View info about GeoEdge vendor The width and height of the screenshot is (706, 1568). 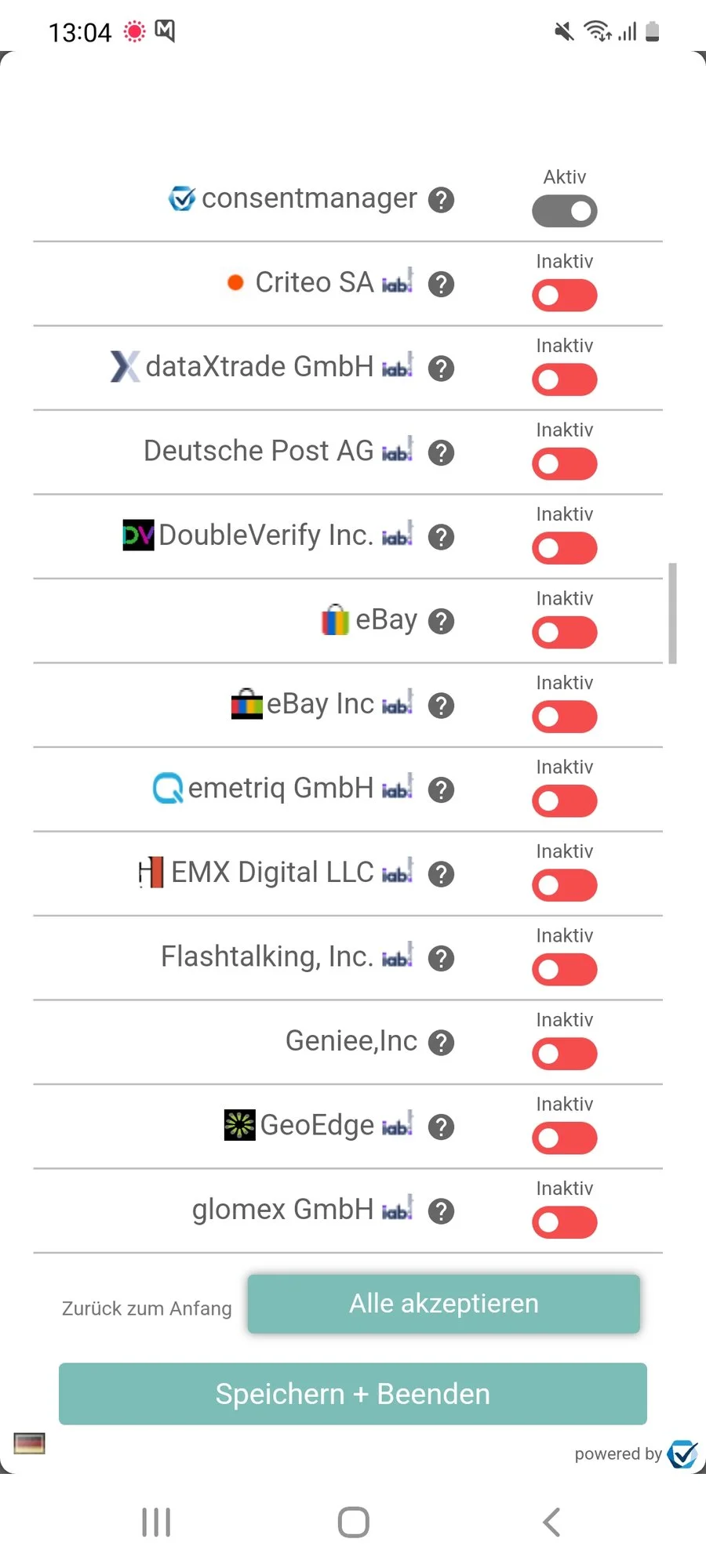click(x=441, y=1127)
